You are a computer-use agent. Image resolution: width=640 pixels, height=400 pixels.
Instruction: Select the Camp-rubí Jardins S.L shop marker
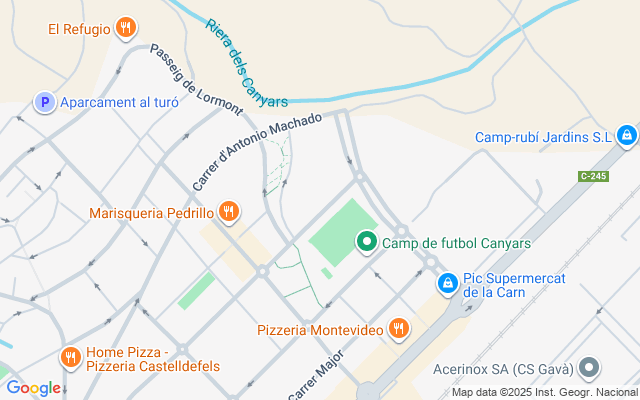click(x=626, y=136)
